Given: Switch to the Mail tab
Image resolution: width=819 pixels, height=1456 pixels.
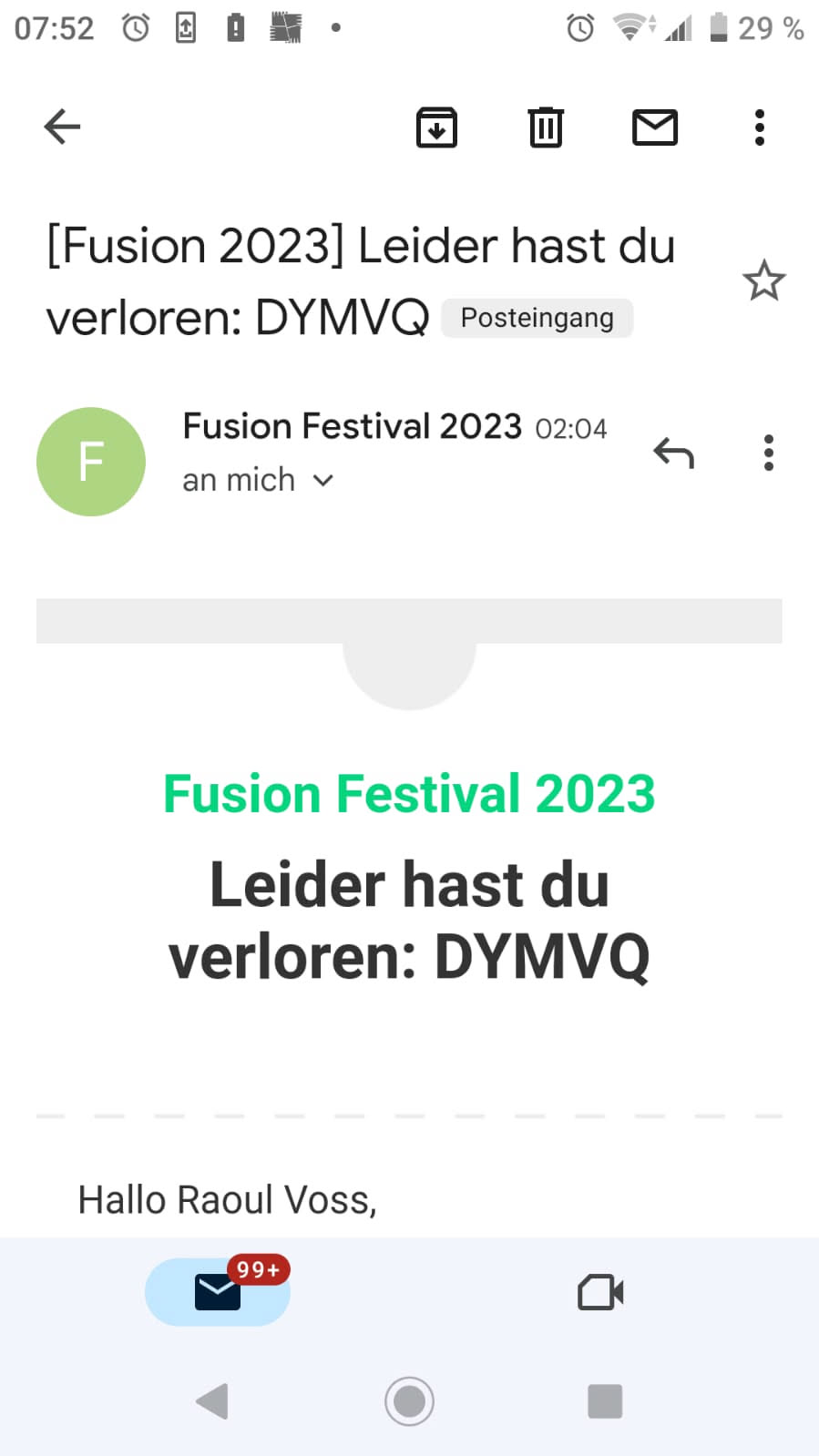Looking at the screenshot, I should point(218,1291).
